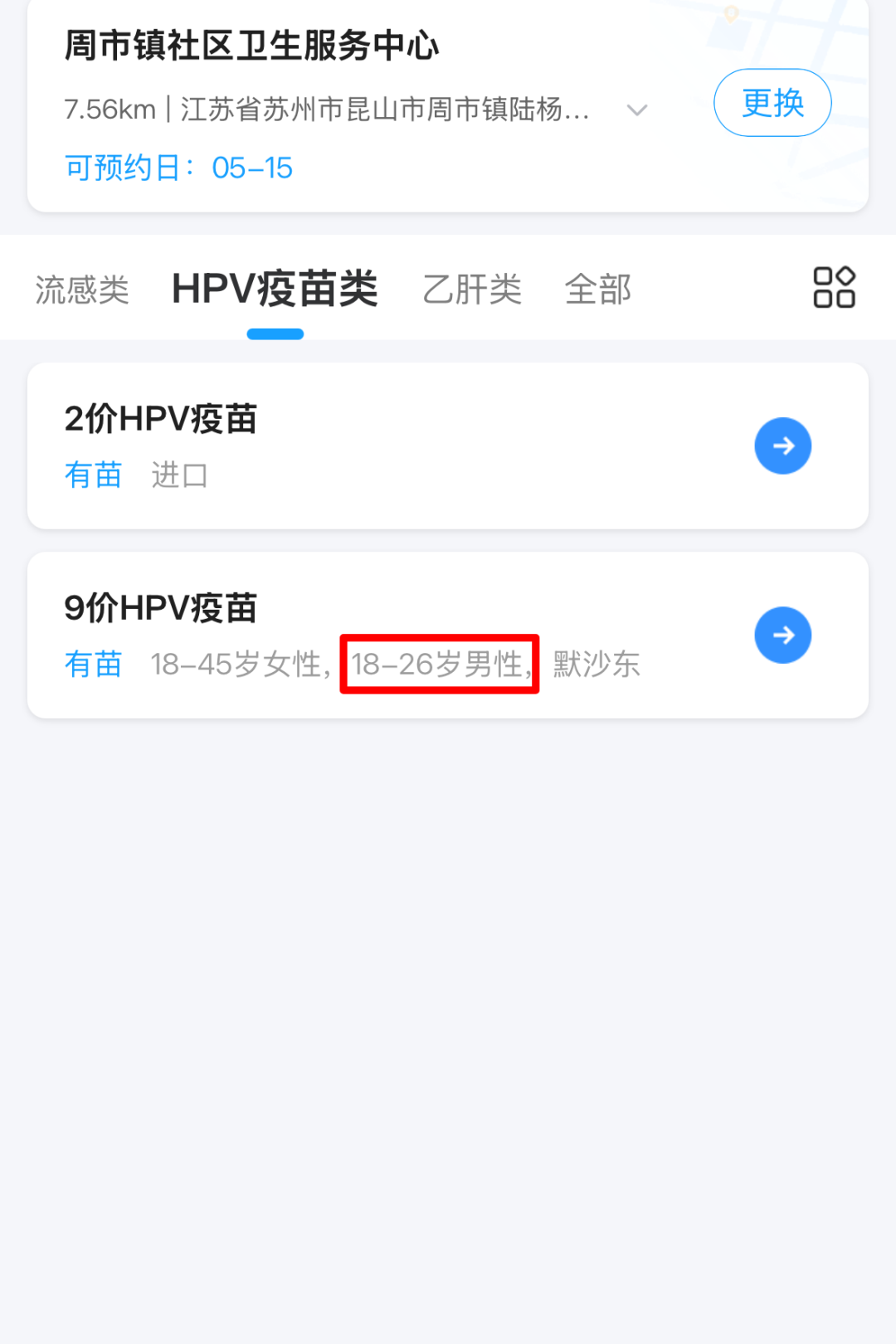Tap the 更换 button to change clinic
The width and height of the screenshot is (896, 1344).
[x=772, y=103]
